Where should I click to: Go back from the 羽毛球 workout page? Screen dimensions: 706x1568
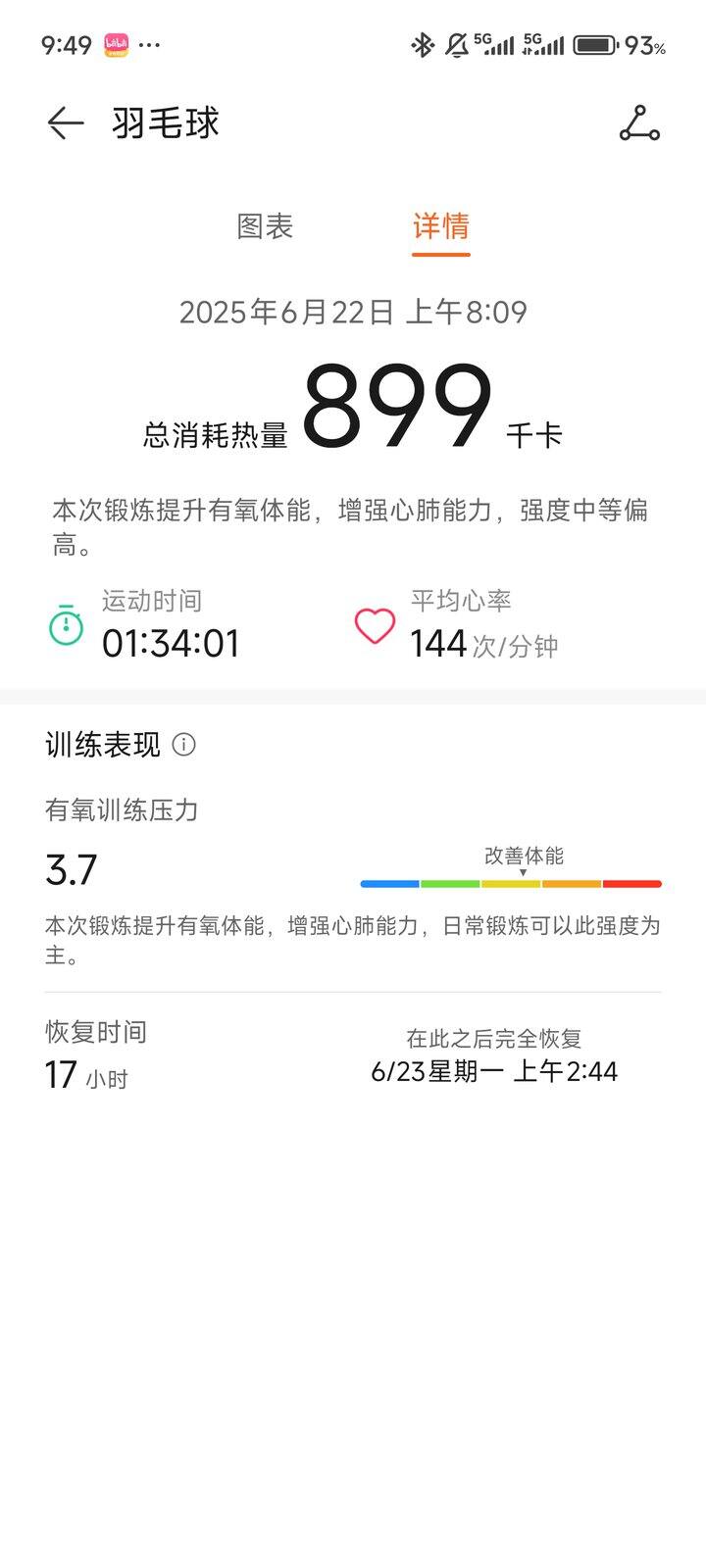tap(66, 123)
